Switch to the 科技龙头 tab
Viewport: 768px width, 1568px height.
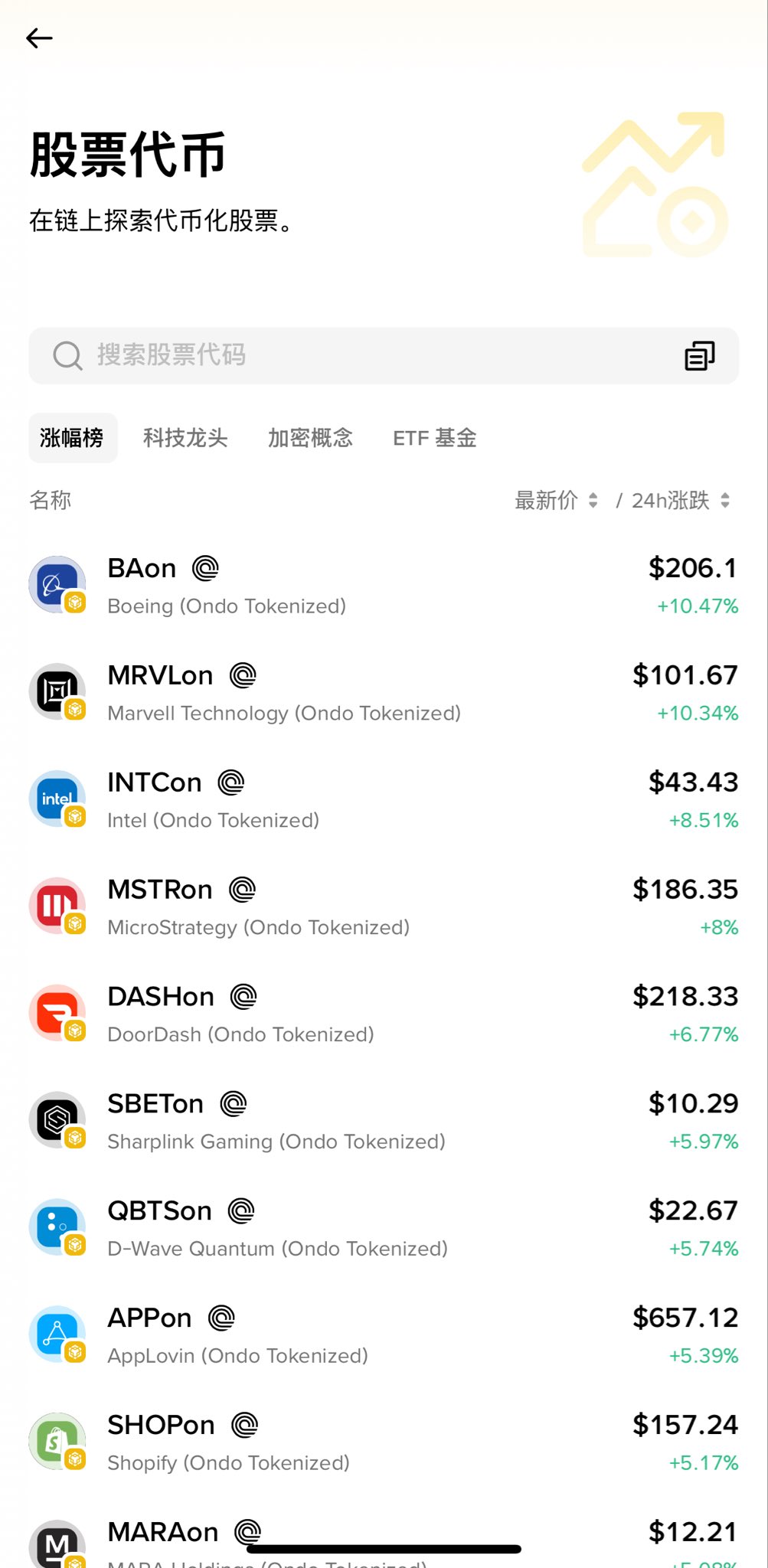coord(185,438)
